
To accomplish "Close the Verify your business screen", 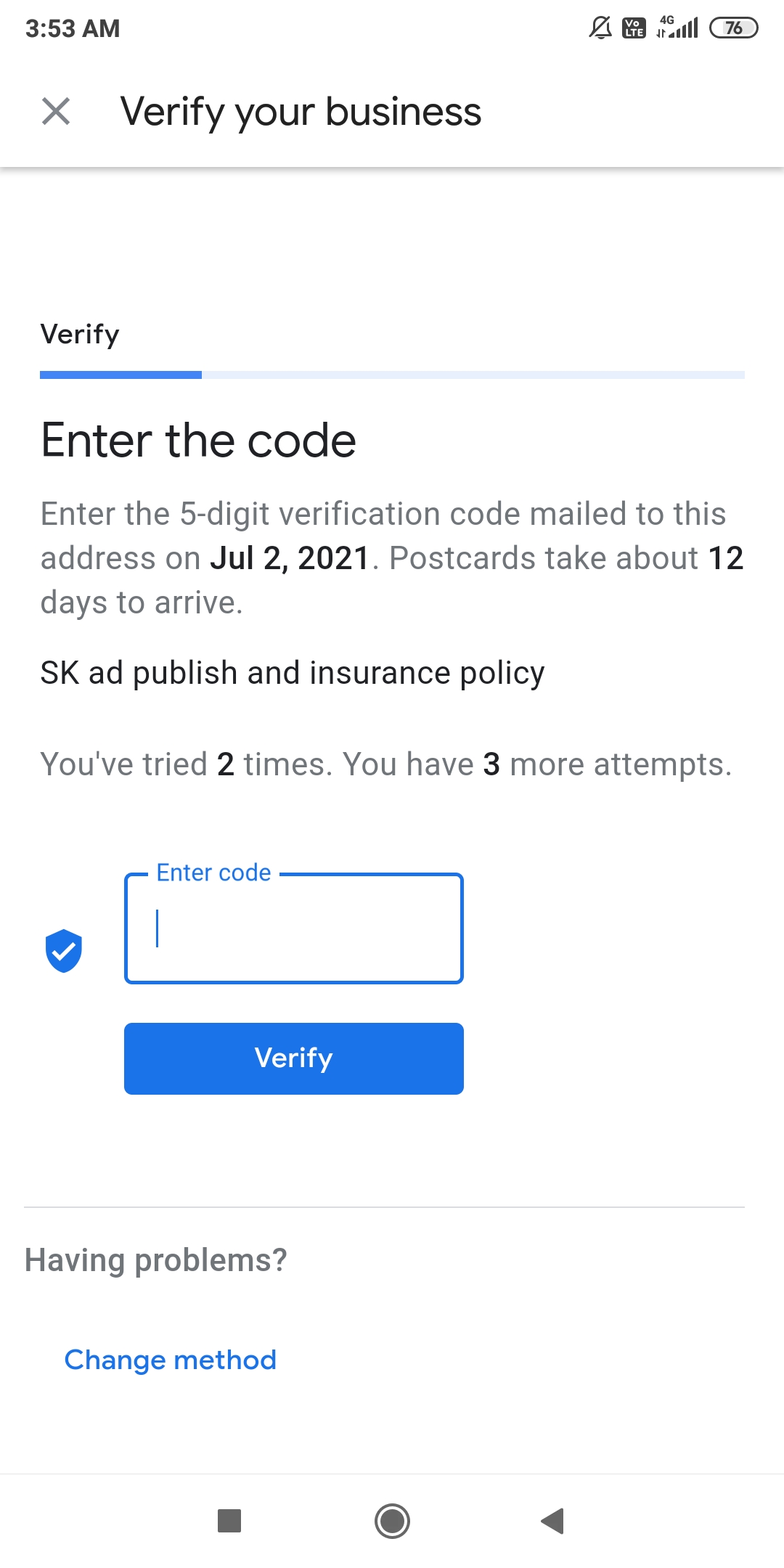I will pyautogui.click(x=56, y=112).
